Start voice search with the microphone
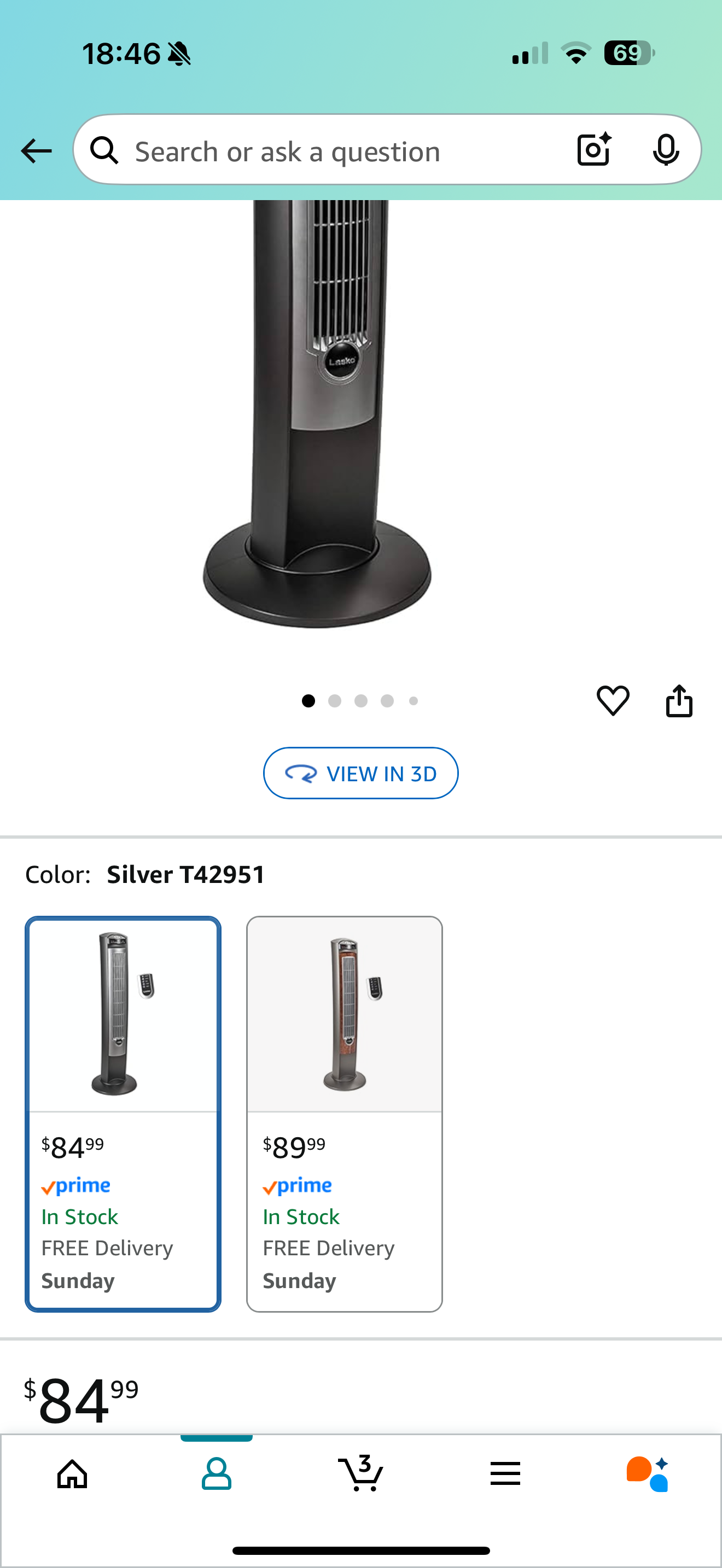Screen dimensions: 722x1568 click(665, 150)
